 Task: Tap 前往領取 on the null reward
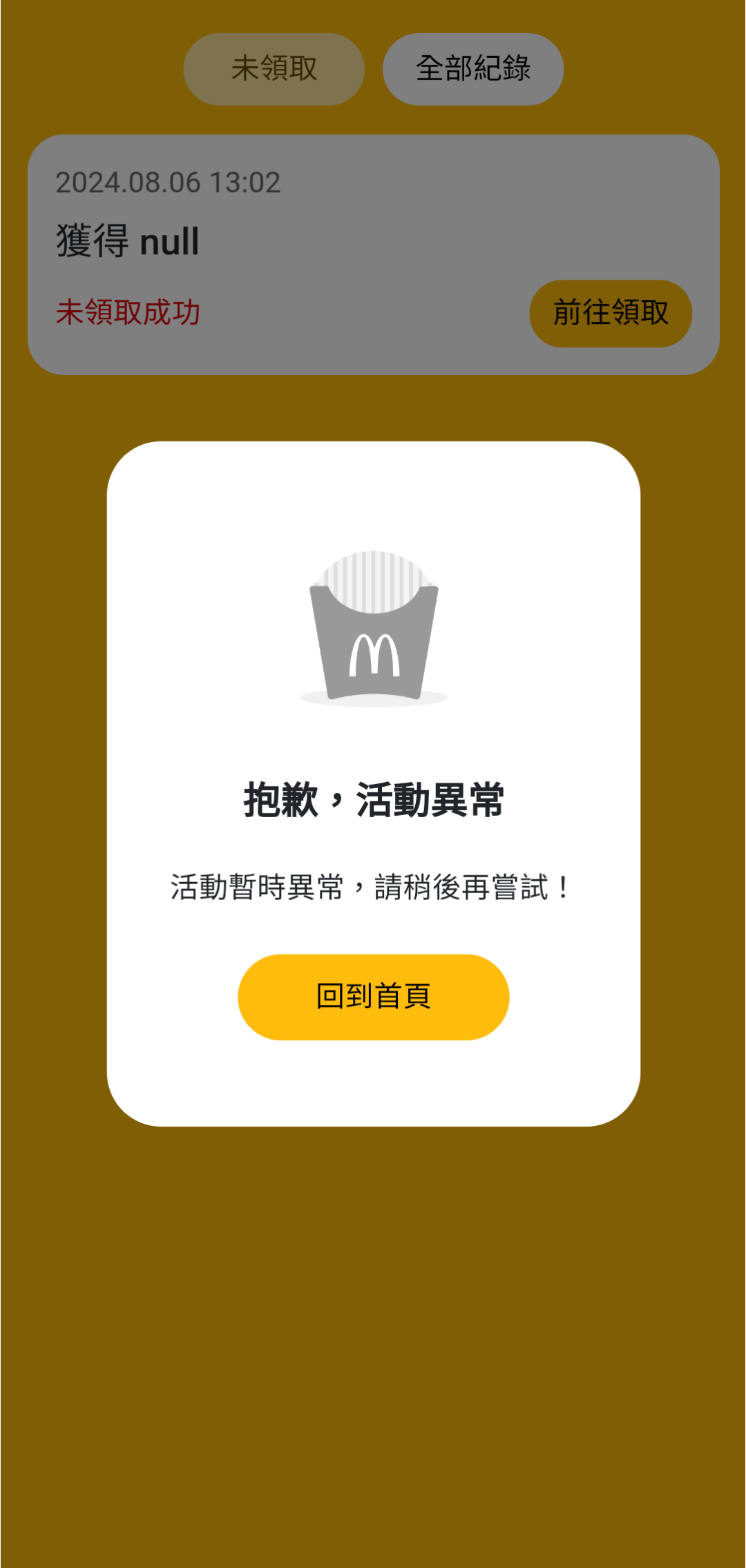[611, 313]
